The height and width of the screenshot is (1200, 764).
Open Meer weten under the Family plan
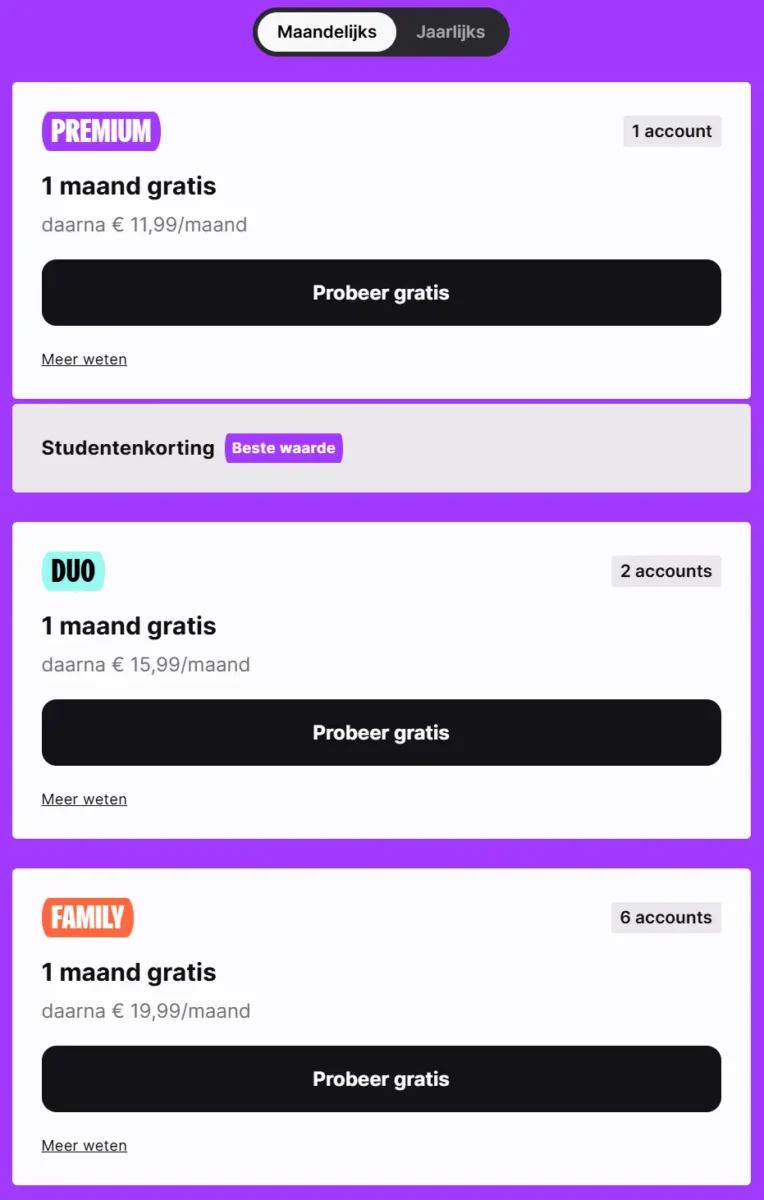pyautogui.click(x=84, y=1145)
